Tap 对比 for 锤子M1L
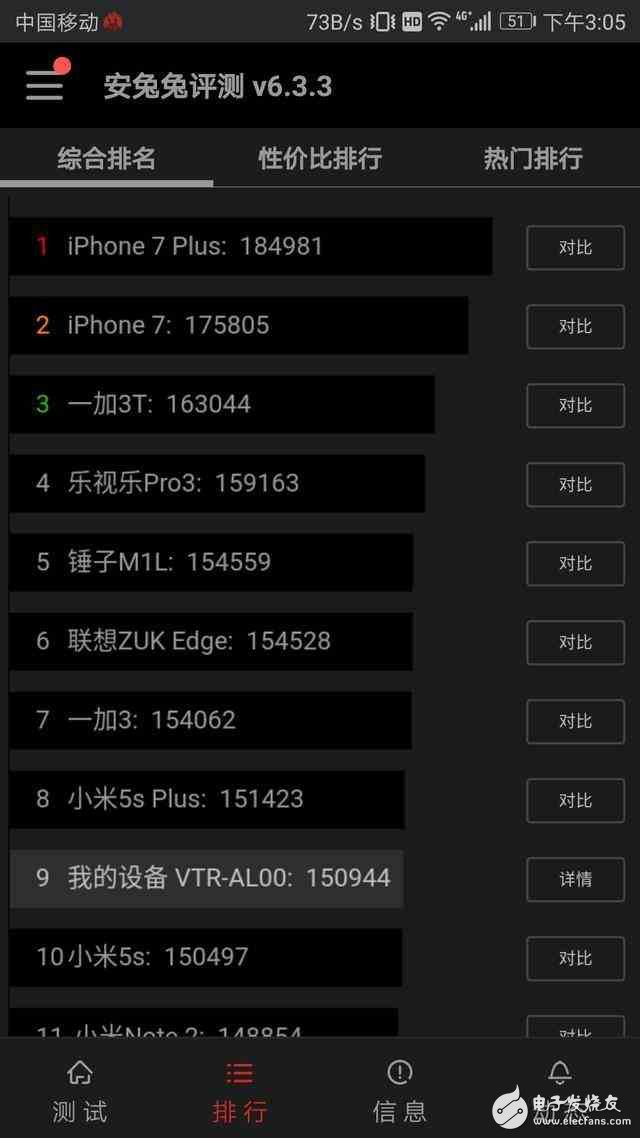Viewport: 640px width, 1138px height. click(575, 563)
